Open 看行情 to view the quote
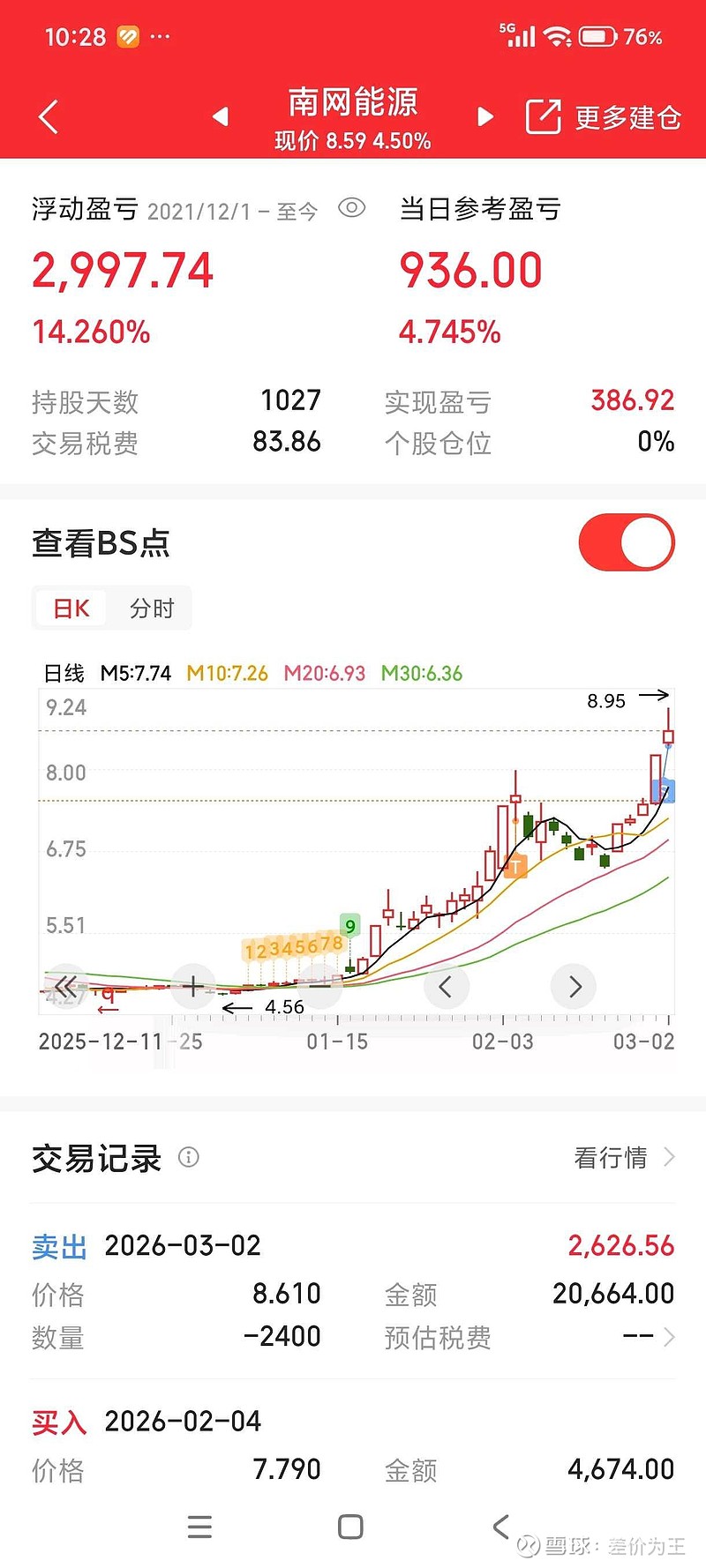Screen dimensions: 706x1568 coord(624,1157)
